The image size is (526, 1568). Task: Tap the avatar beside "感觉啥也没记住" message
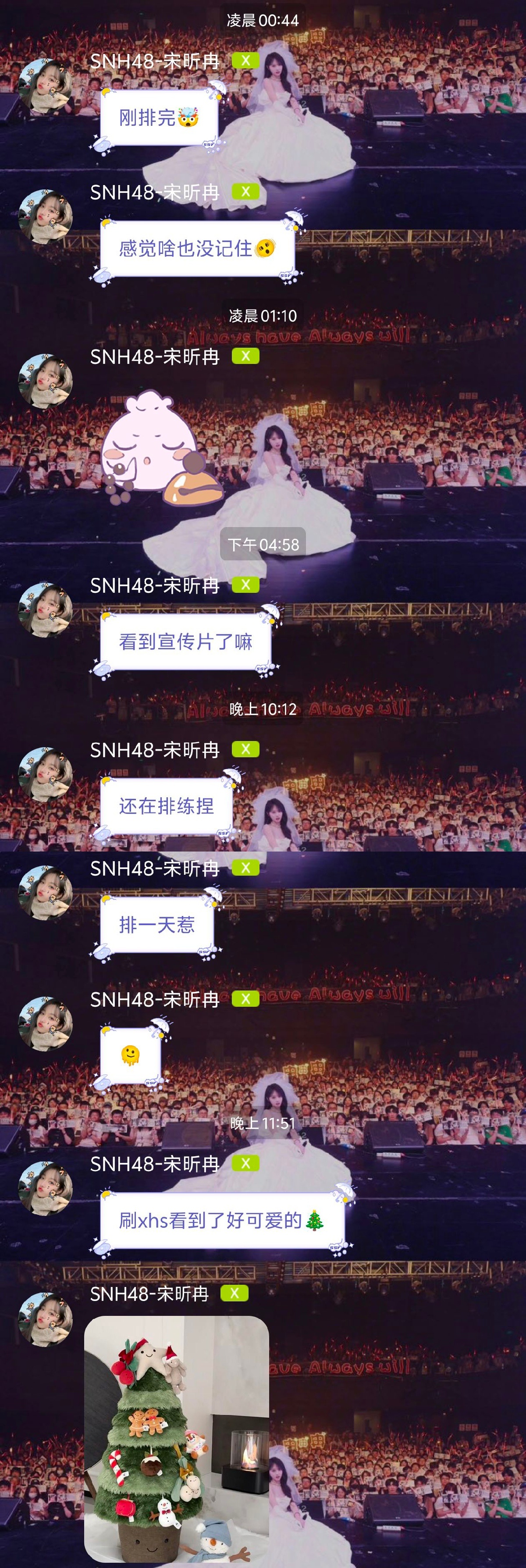45,217
